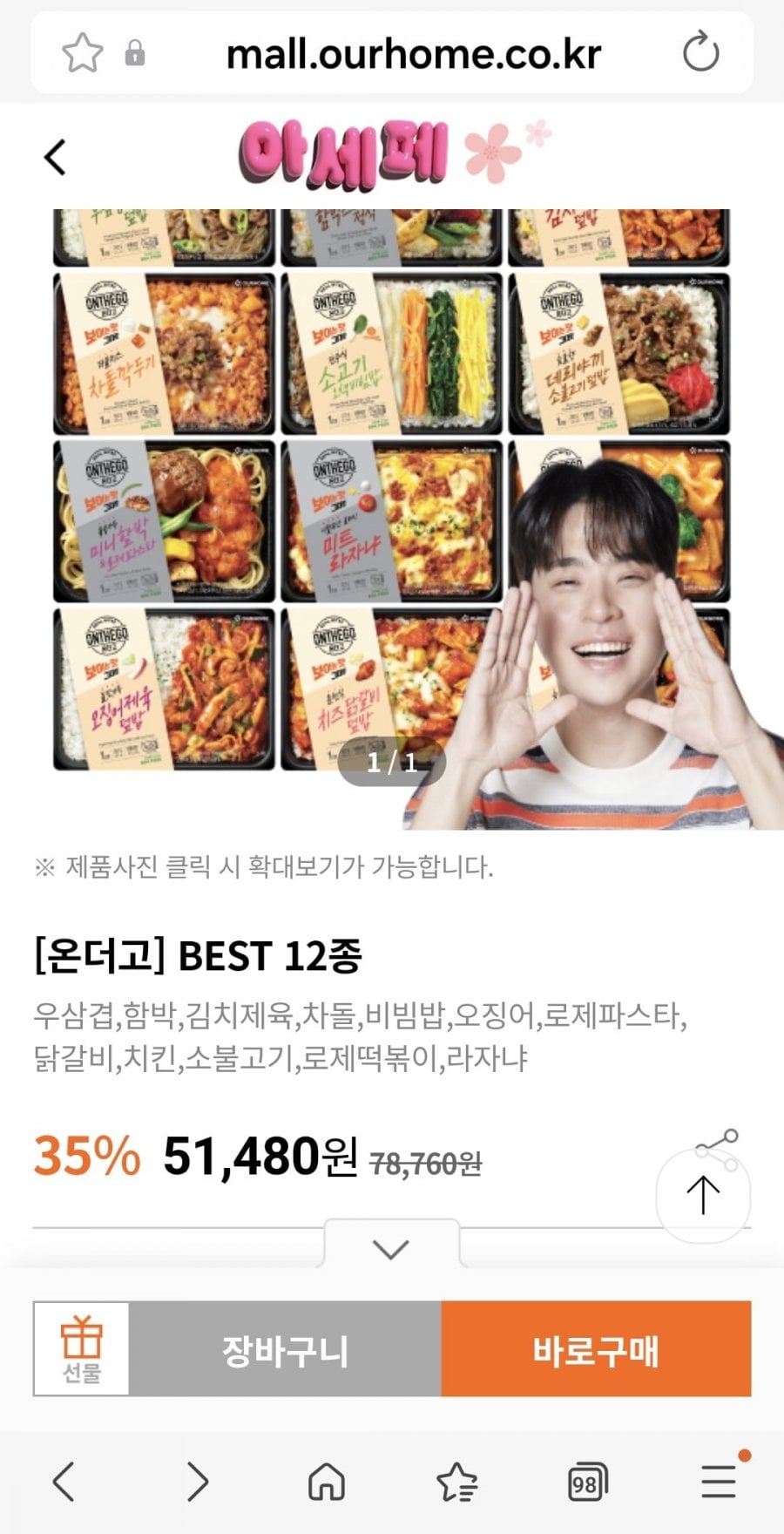The width and height of the screenshot is (784, 1534).
Task: Go forward in the browser
Action: (198, 1481)
